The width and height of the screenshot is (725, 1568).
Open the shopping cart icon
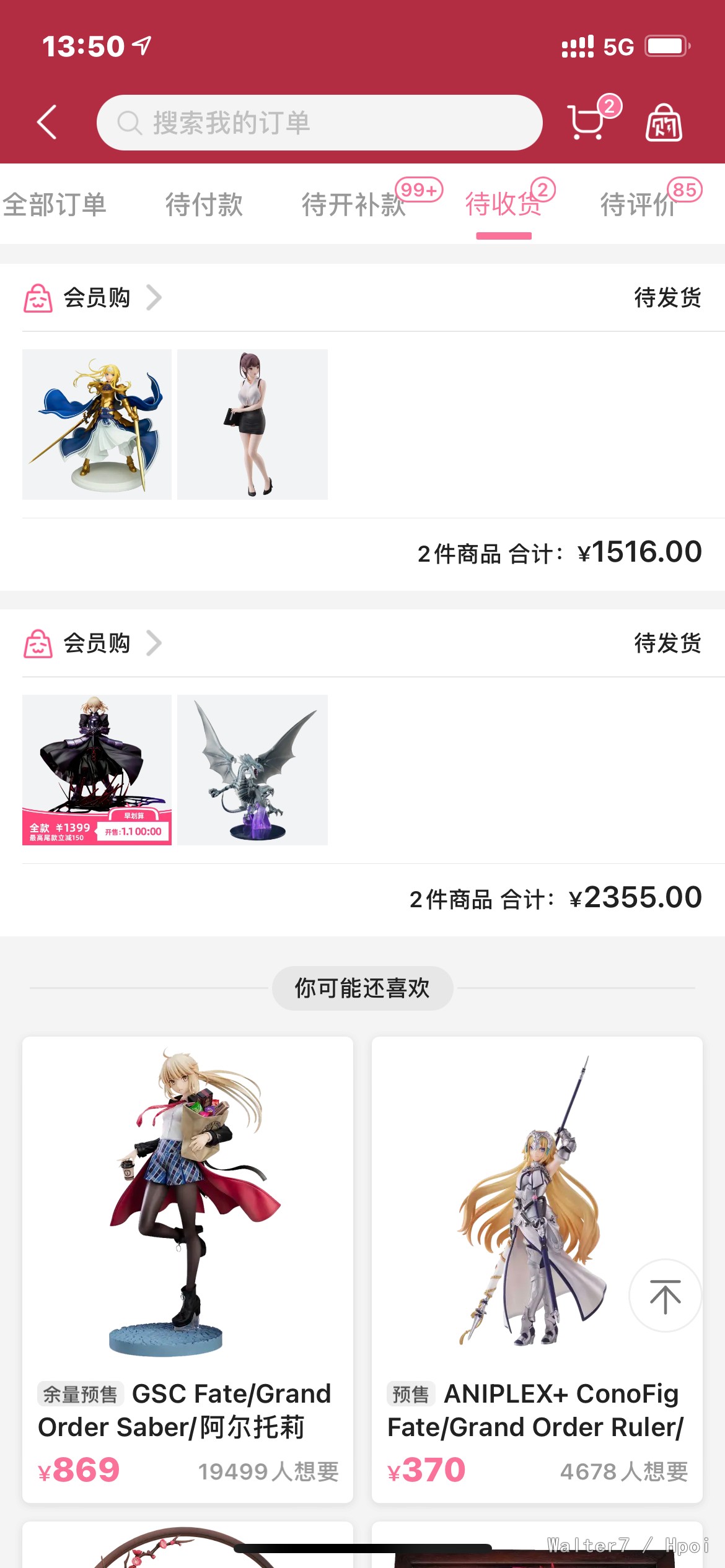(587, 121)
